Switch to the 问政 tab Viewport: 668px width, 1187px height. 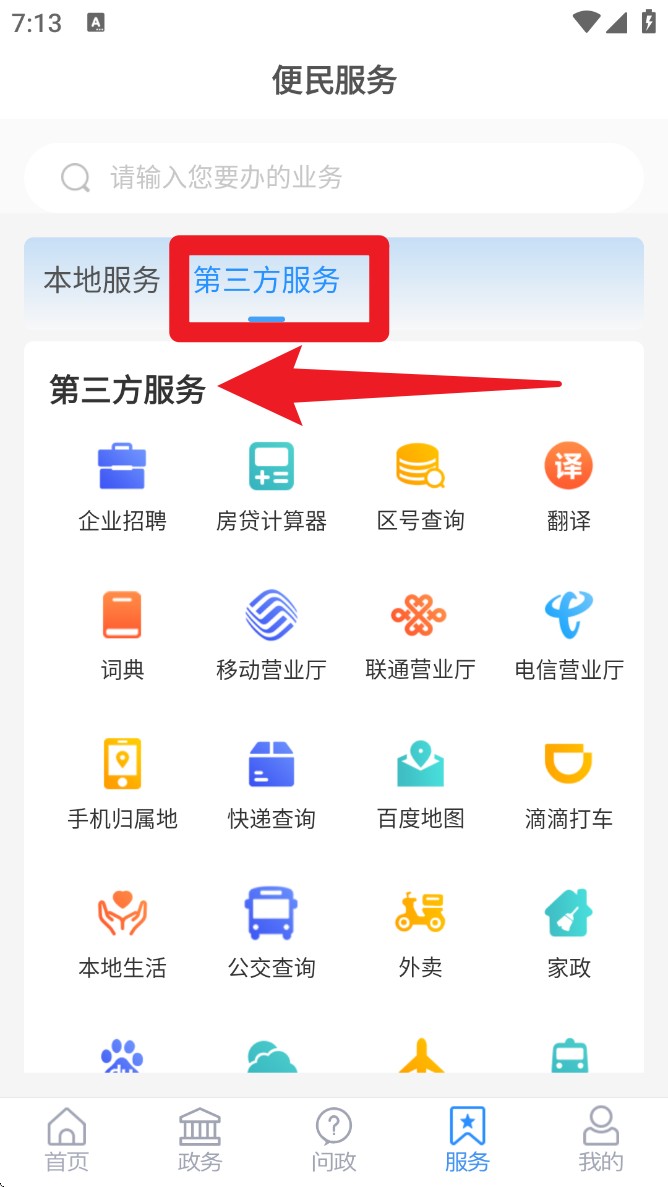point(334,1140)
